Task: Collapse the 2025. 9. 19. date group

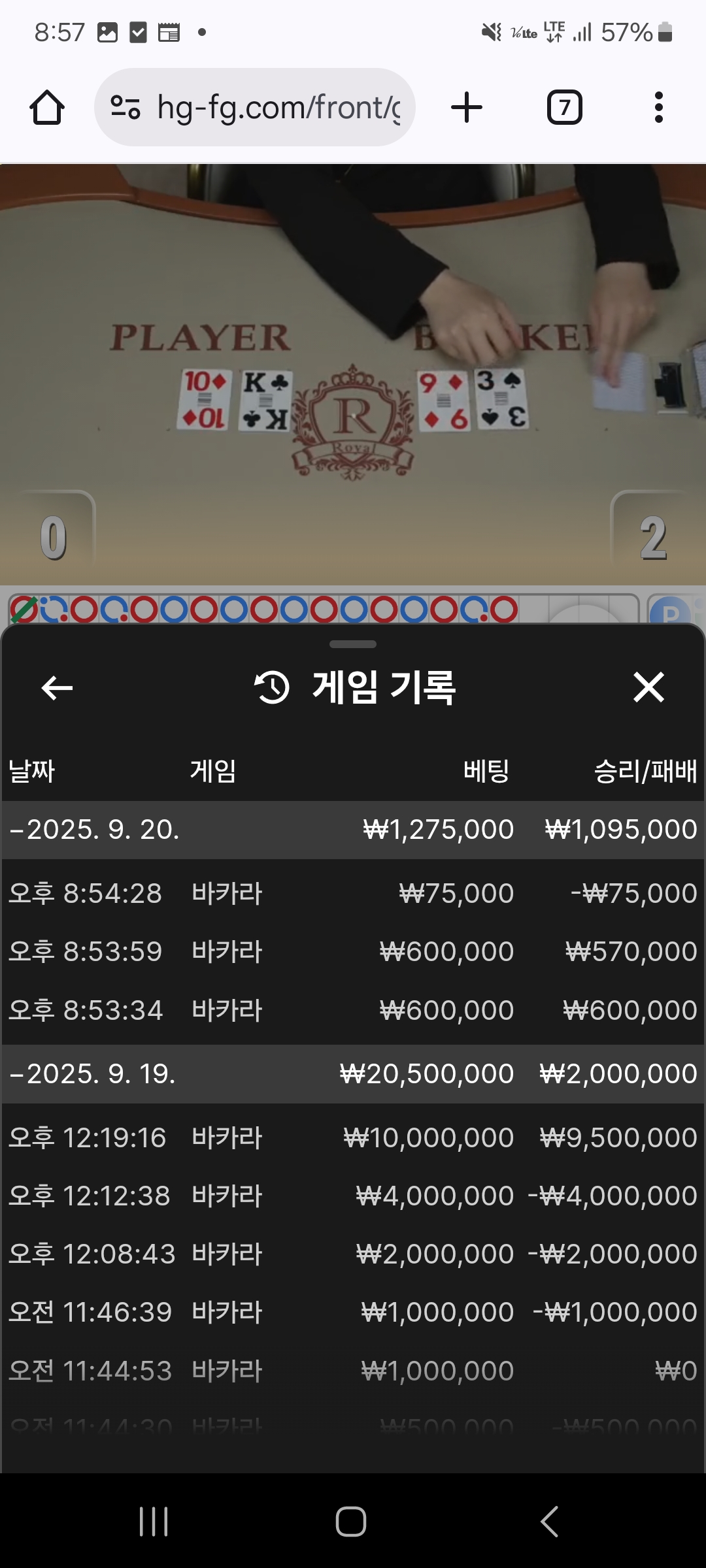Action: click(x=94, y=1074)
